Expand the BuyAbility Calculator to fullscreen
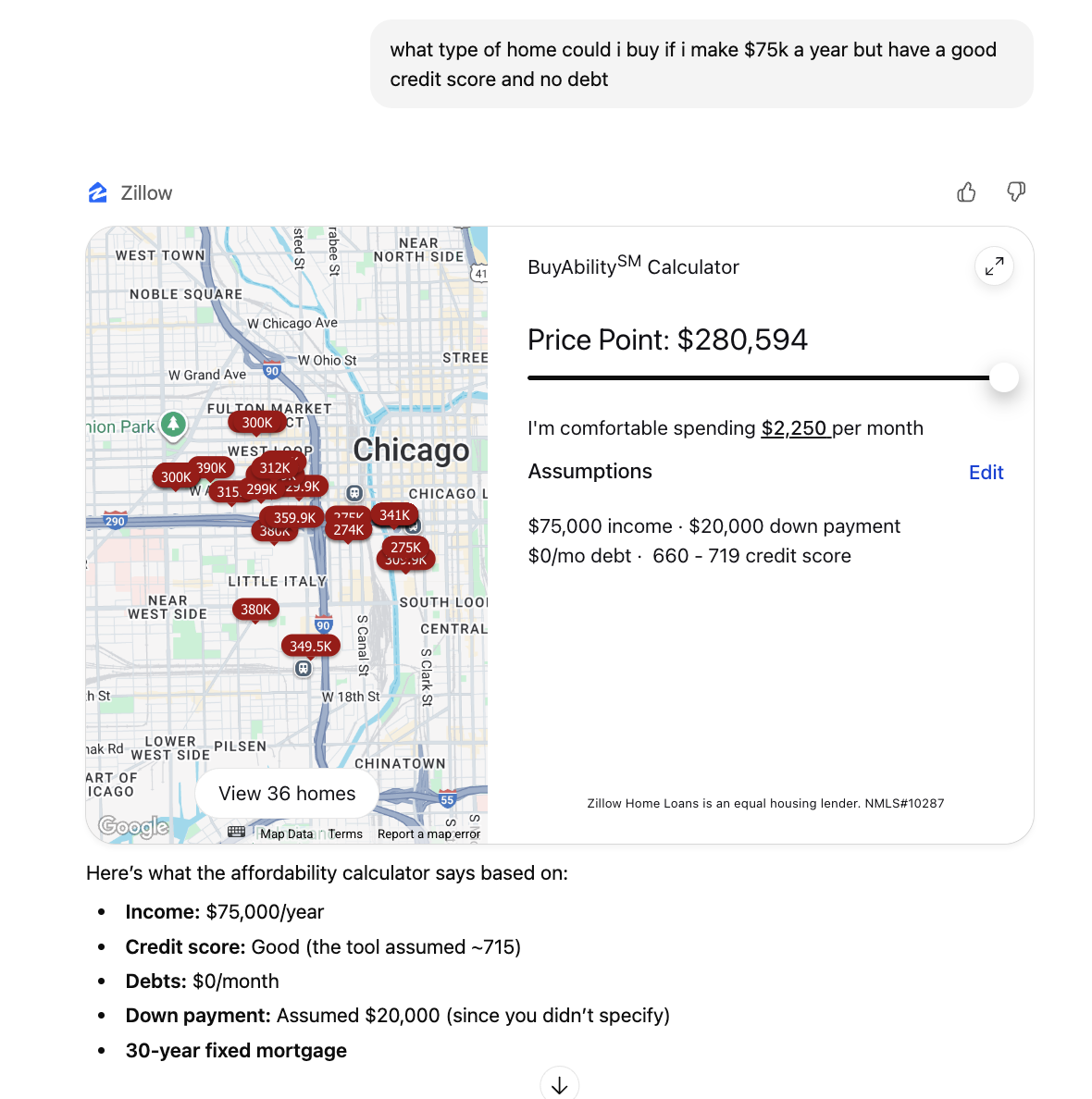The height and width of the screenshot is (1099, 1092). coord(994,266)
